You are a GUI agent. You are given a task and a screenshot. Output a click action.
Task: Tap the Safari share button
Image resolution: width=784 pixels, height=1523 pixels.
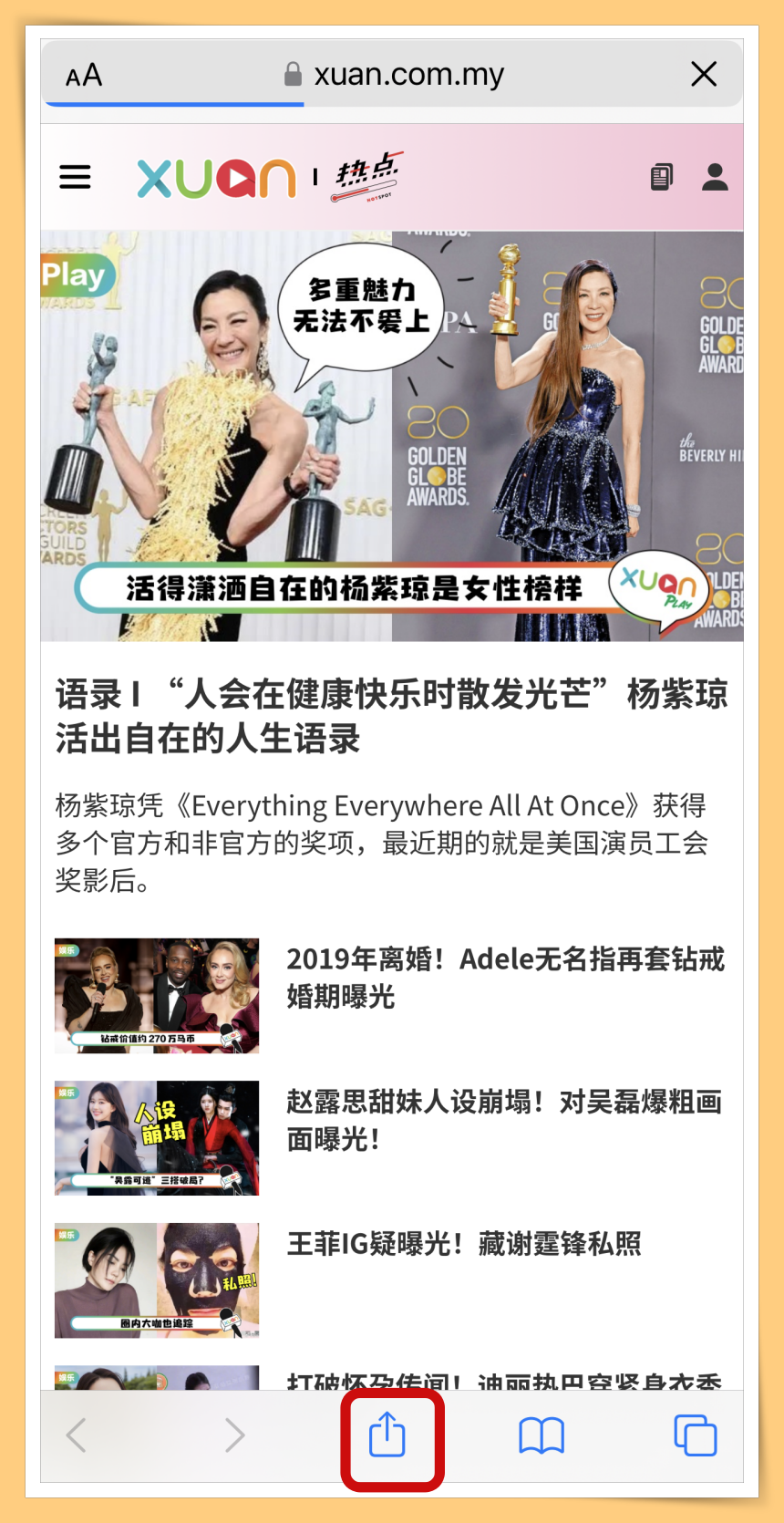[x=387, y=1435]
